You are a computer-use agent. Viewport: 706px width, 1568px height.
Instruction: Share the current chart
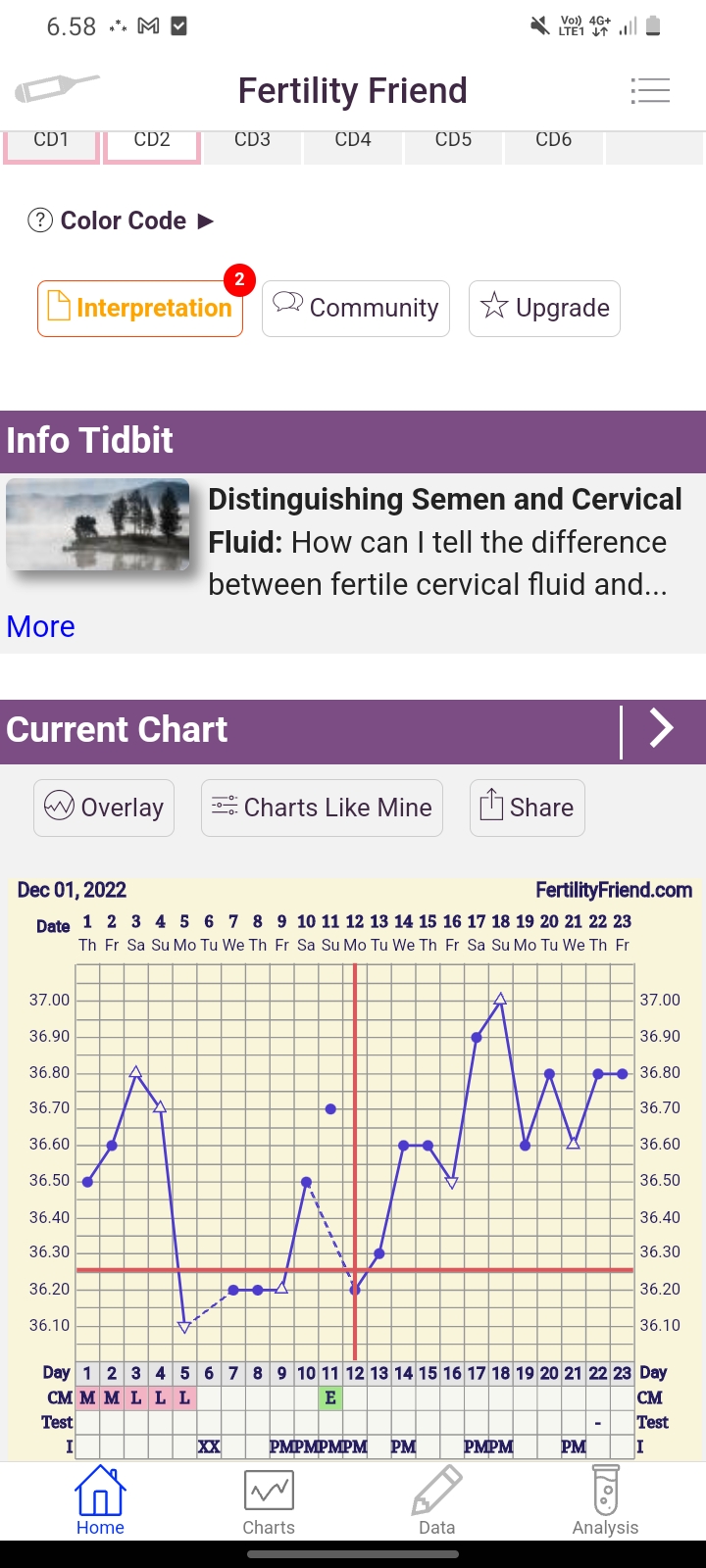pyautogui.click(x=527, y=808)
